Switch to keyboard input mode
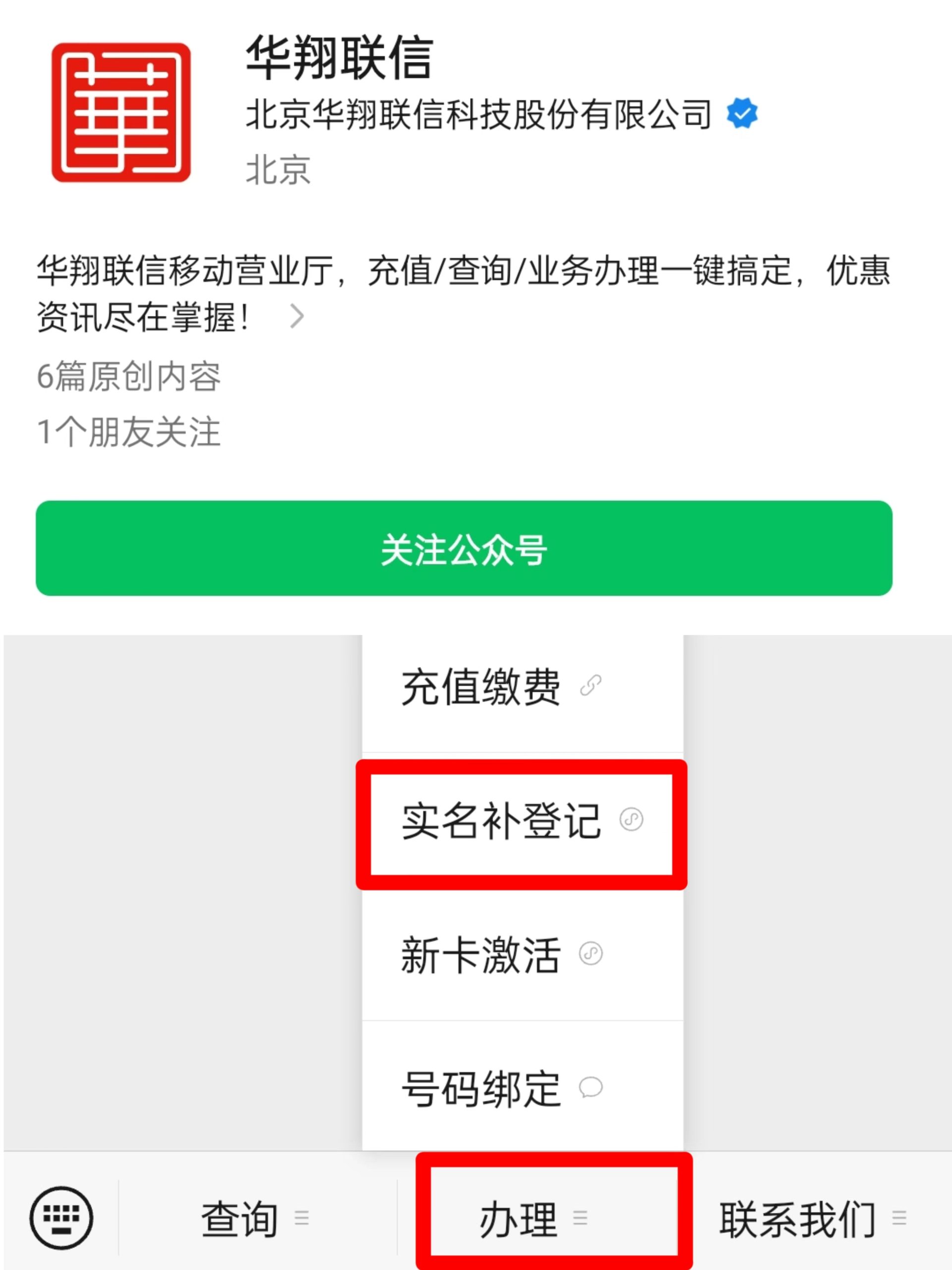The width and height of the screenshot is (952, 1270). (61, 1218)
